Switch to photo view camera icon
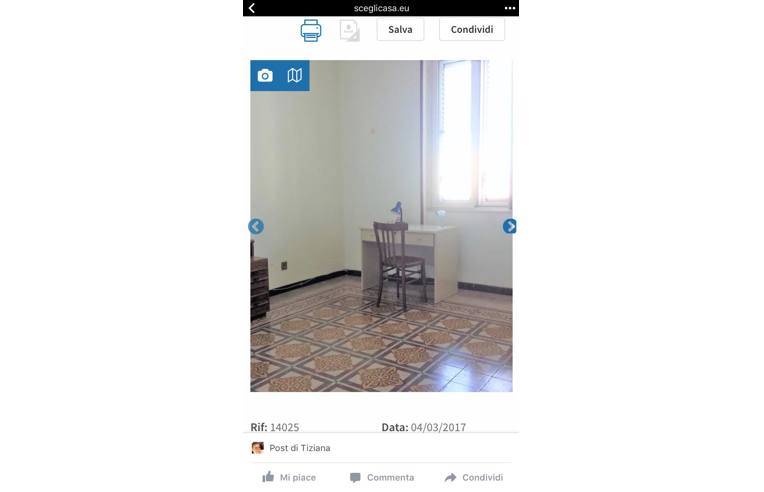 (265, 76)
